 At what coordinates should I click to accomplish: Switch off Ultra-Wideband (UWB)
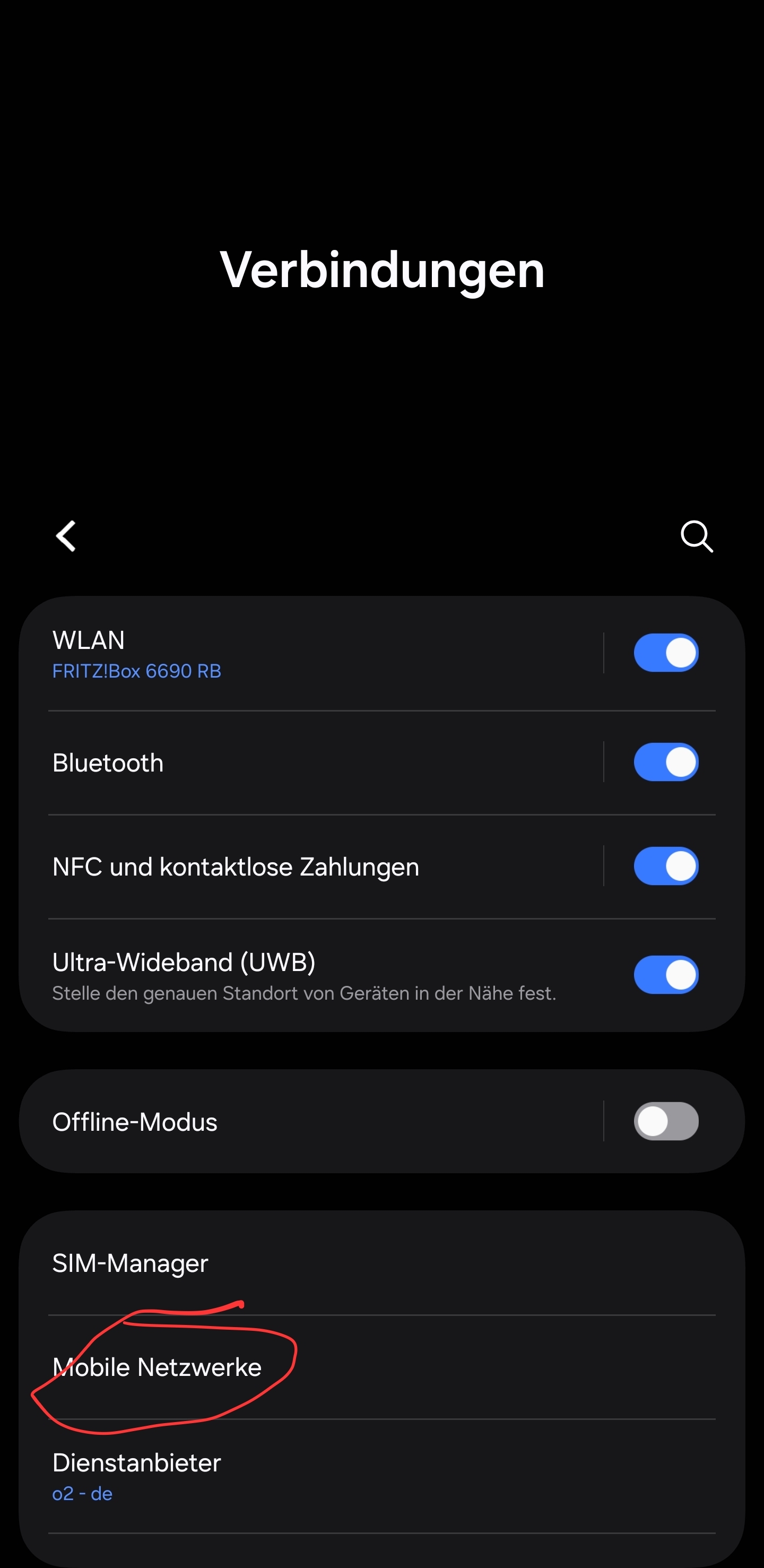click(665, 975)
